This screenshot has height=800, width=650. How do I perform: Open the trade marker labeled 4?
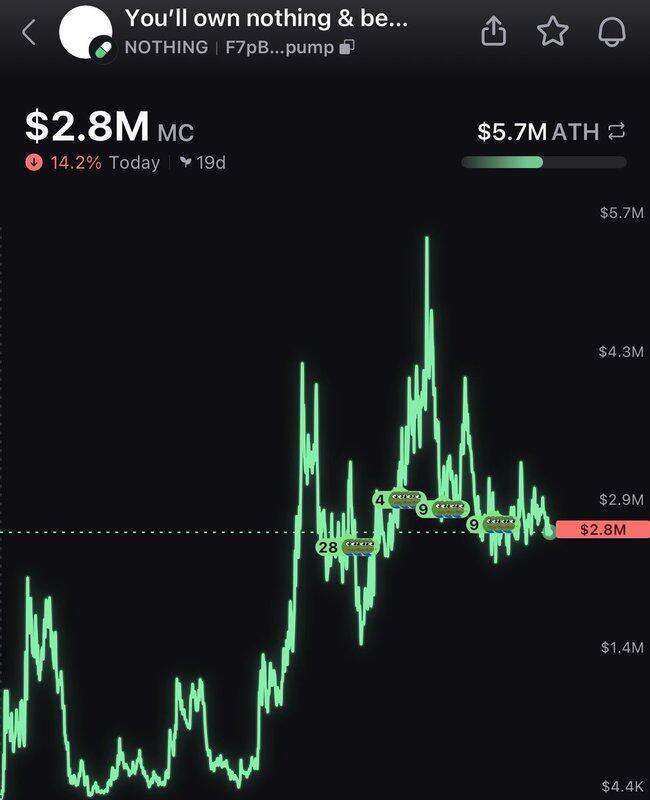[x=400, y=498]
